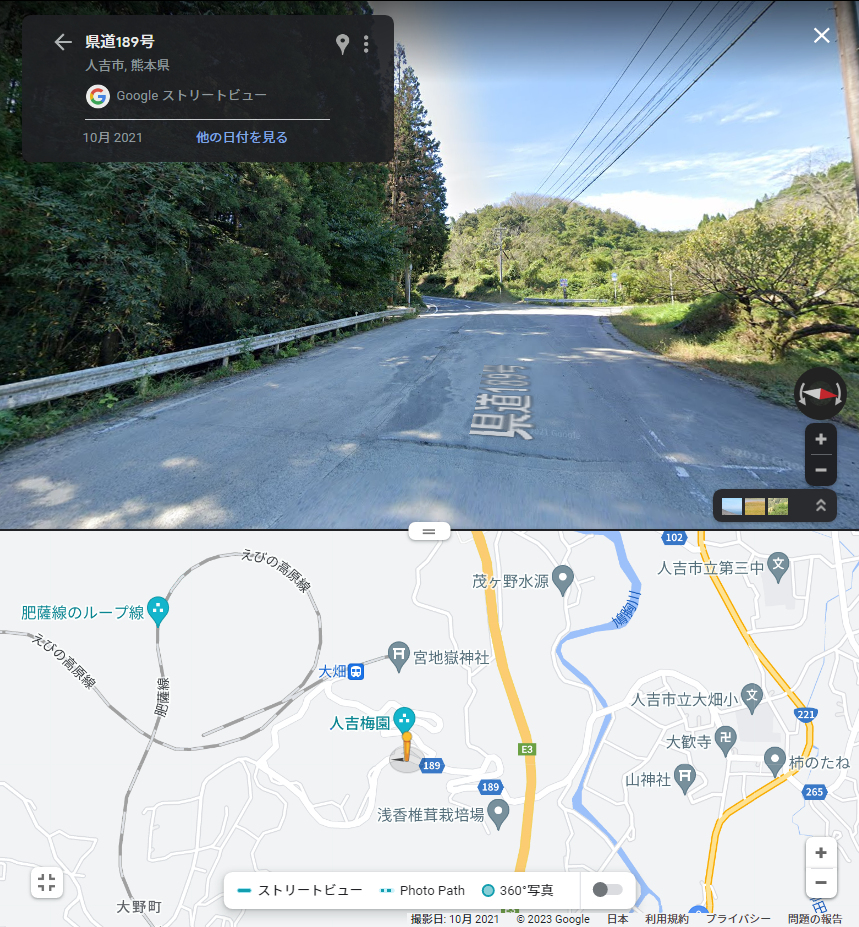Open the three-dot overflow menu

coord(366,44)
